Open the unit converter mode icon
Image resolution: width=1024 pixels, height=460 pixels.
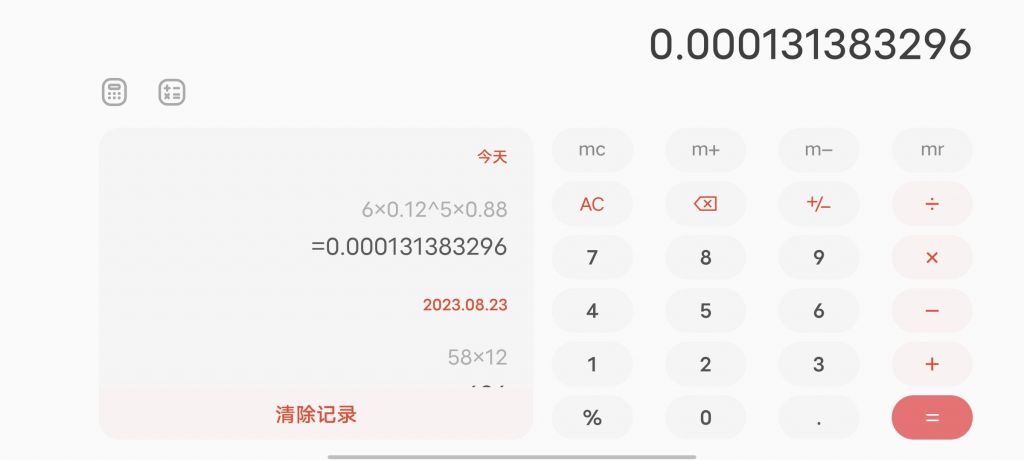pyautogui.click(x=172, y=93)
